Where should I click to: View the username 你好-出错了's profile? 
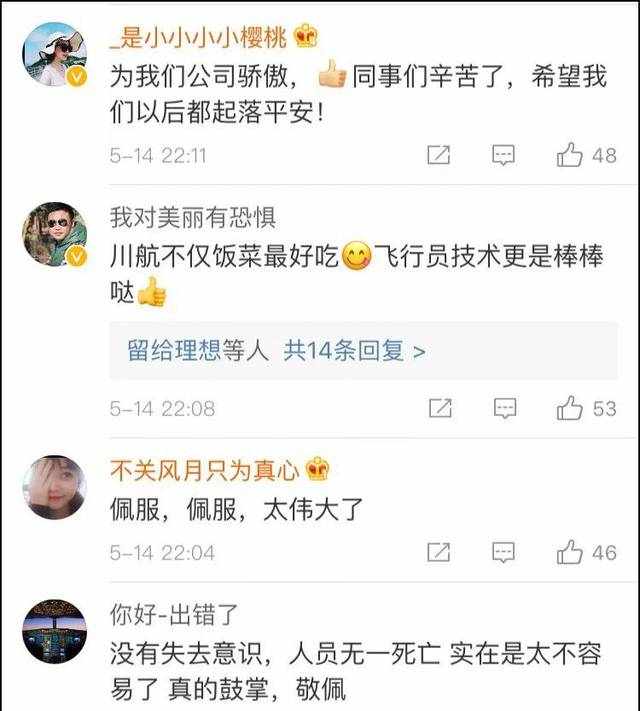coord(175,614)
